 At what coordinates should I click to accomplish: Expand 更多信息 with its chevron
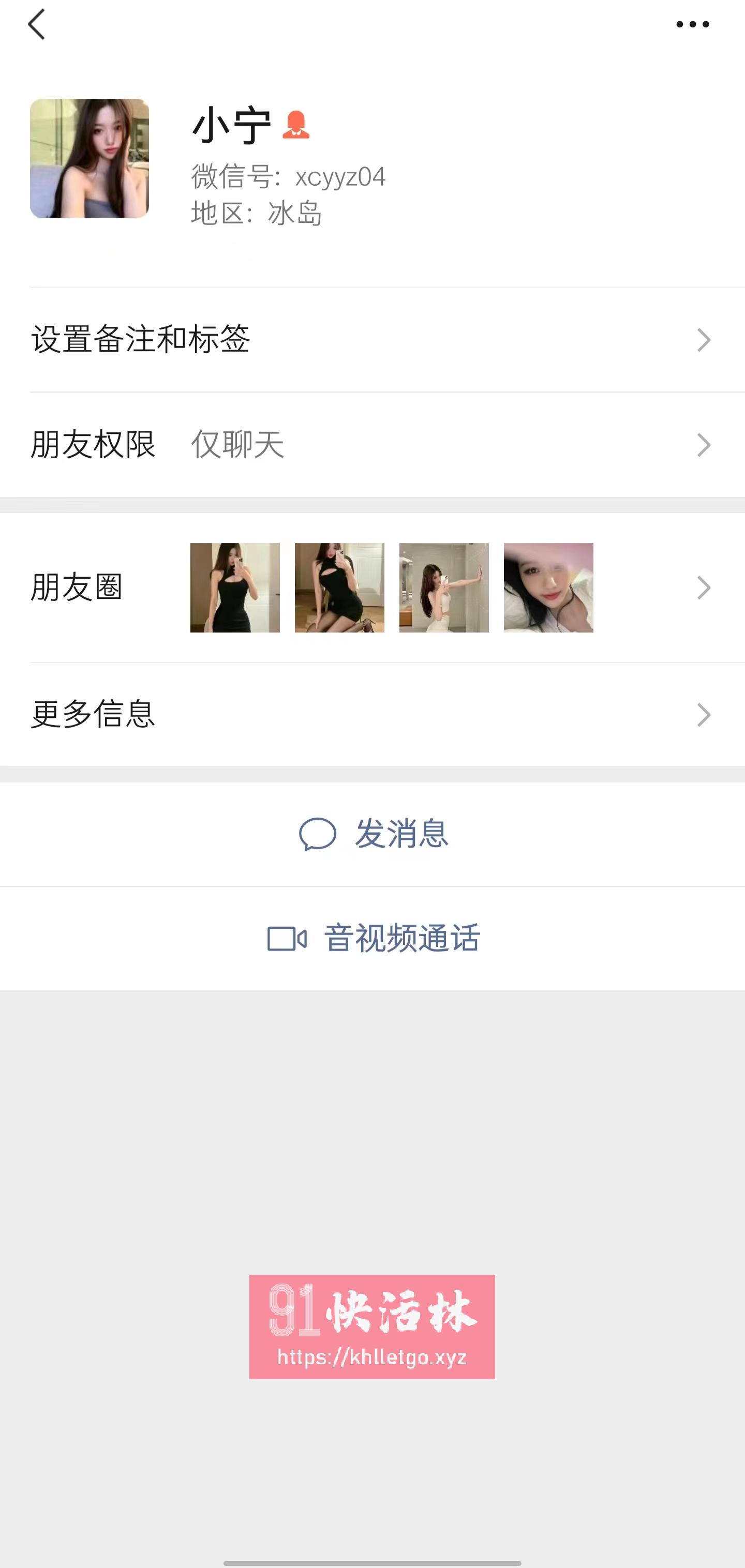704,716
